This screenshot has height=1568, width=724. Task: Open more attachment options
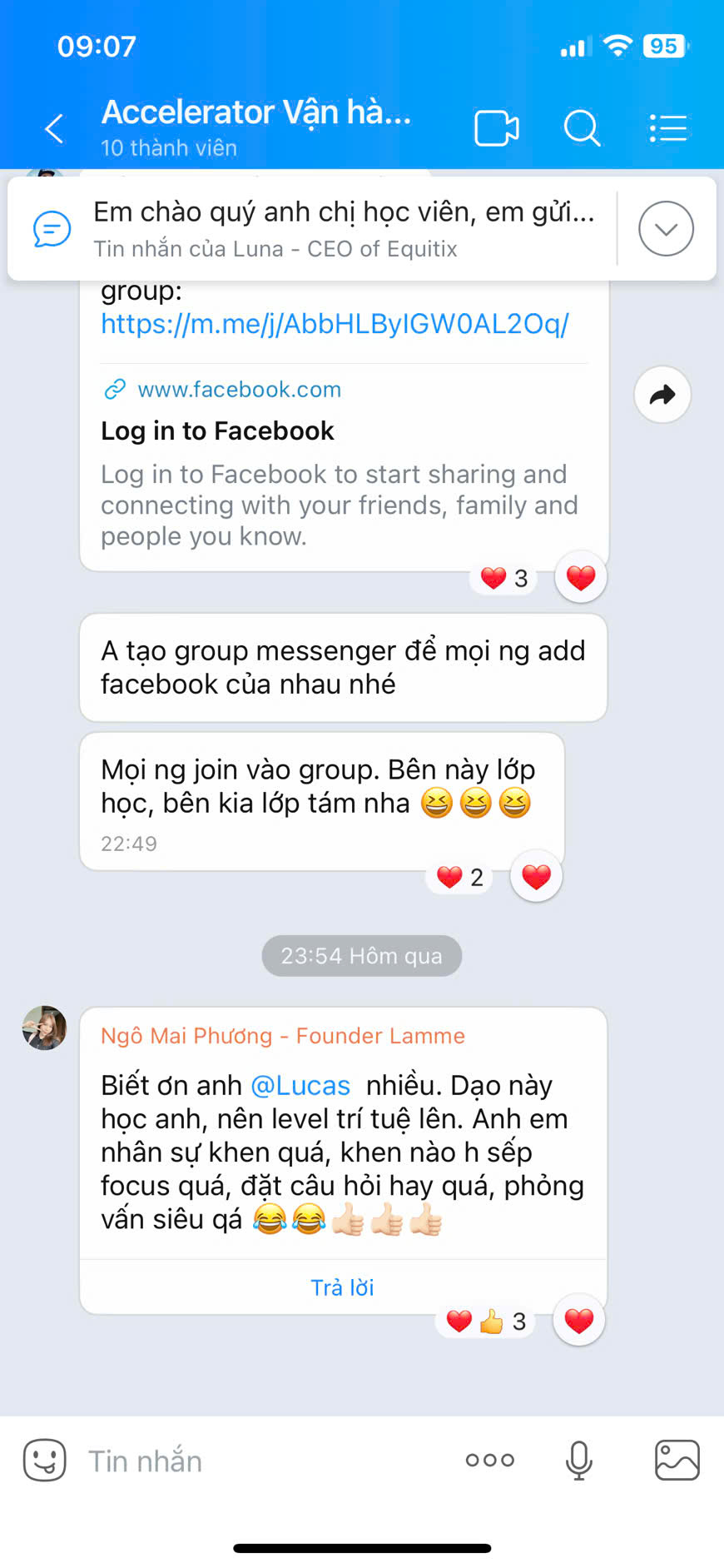(x=490, y=1461)
